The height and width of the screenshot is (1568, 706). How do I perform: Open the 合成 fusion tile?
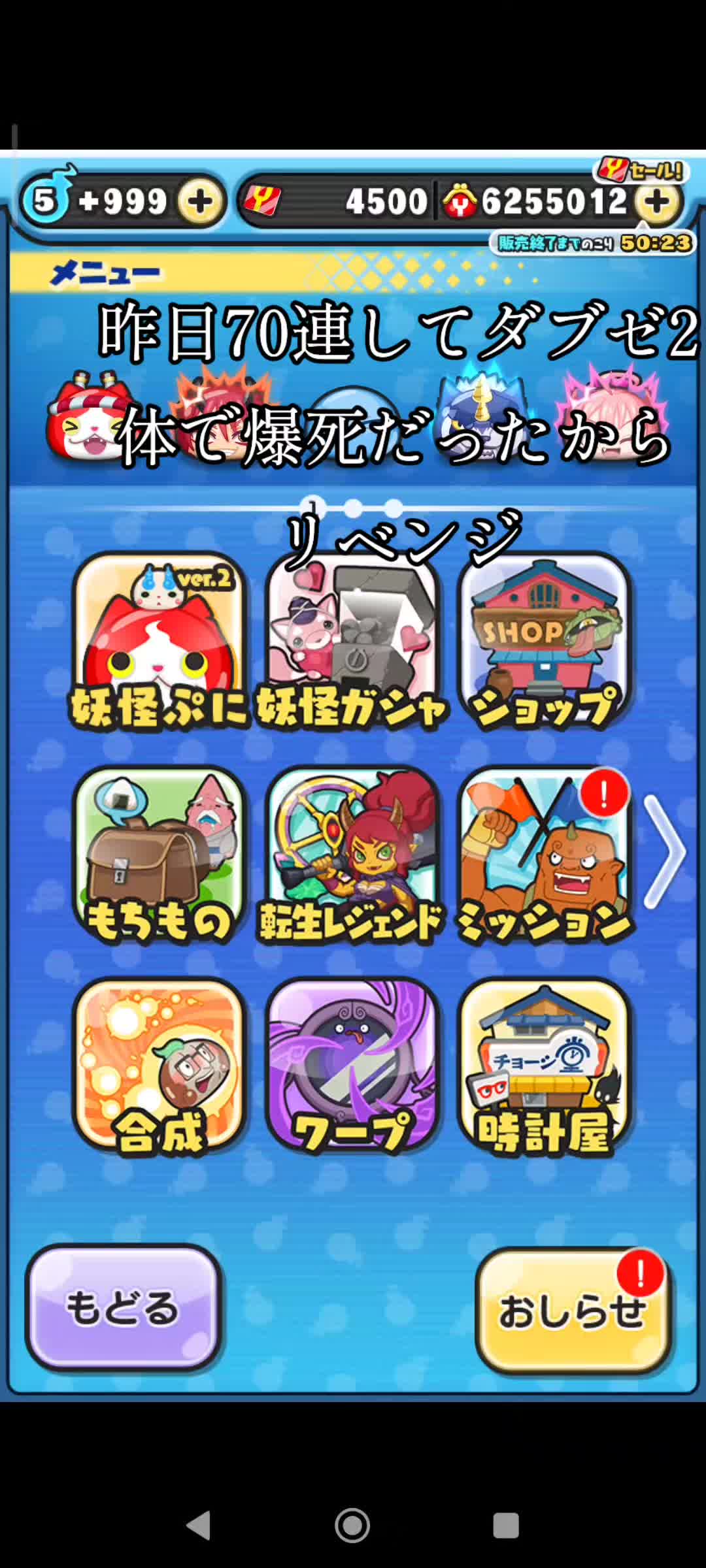(160, 1067)
